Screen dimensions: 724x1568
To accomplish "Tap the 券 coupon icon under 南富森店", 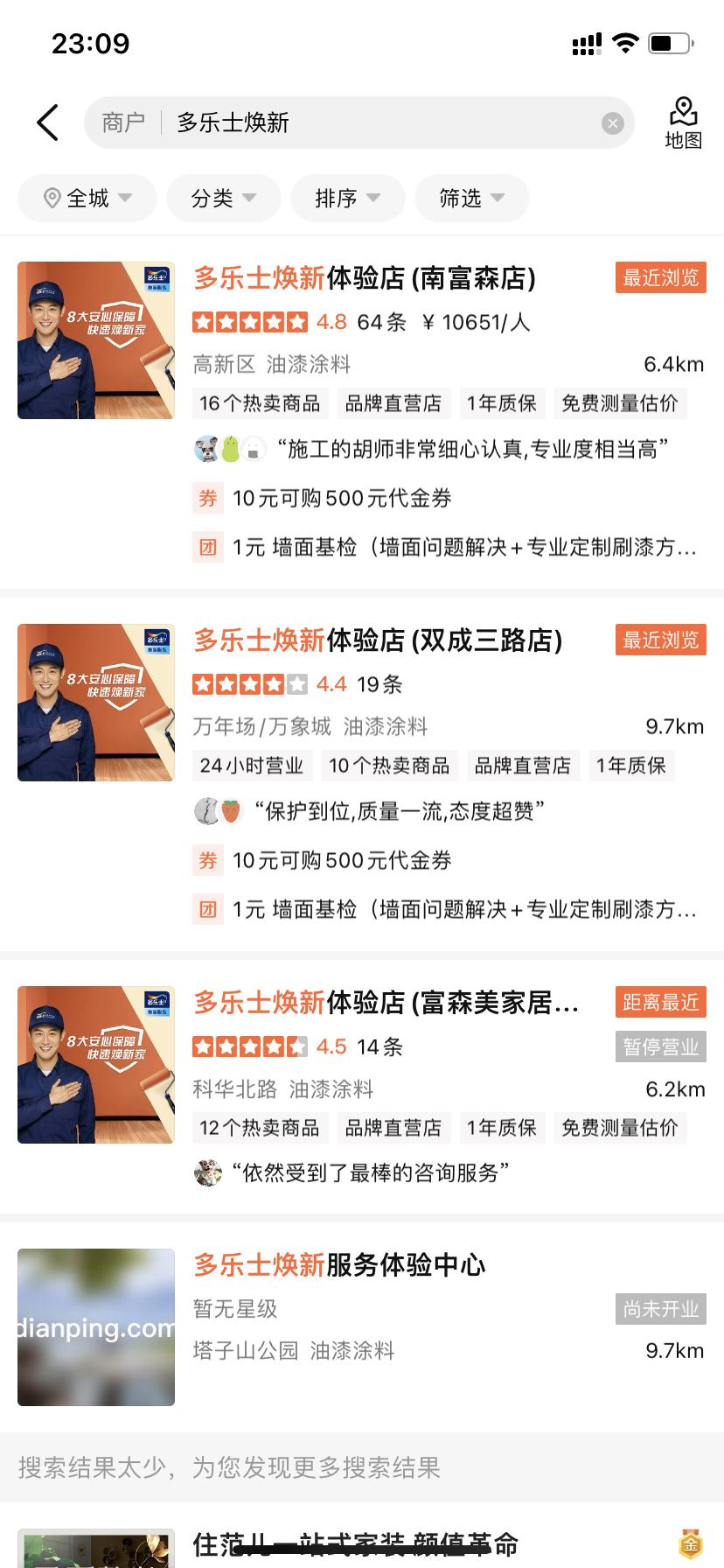I will [x=208, y=498].
